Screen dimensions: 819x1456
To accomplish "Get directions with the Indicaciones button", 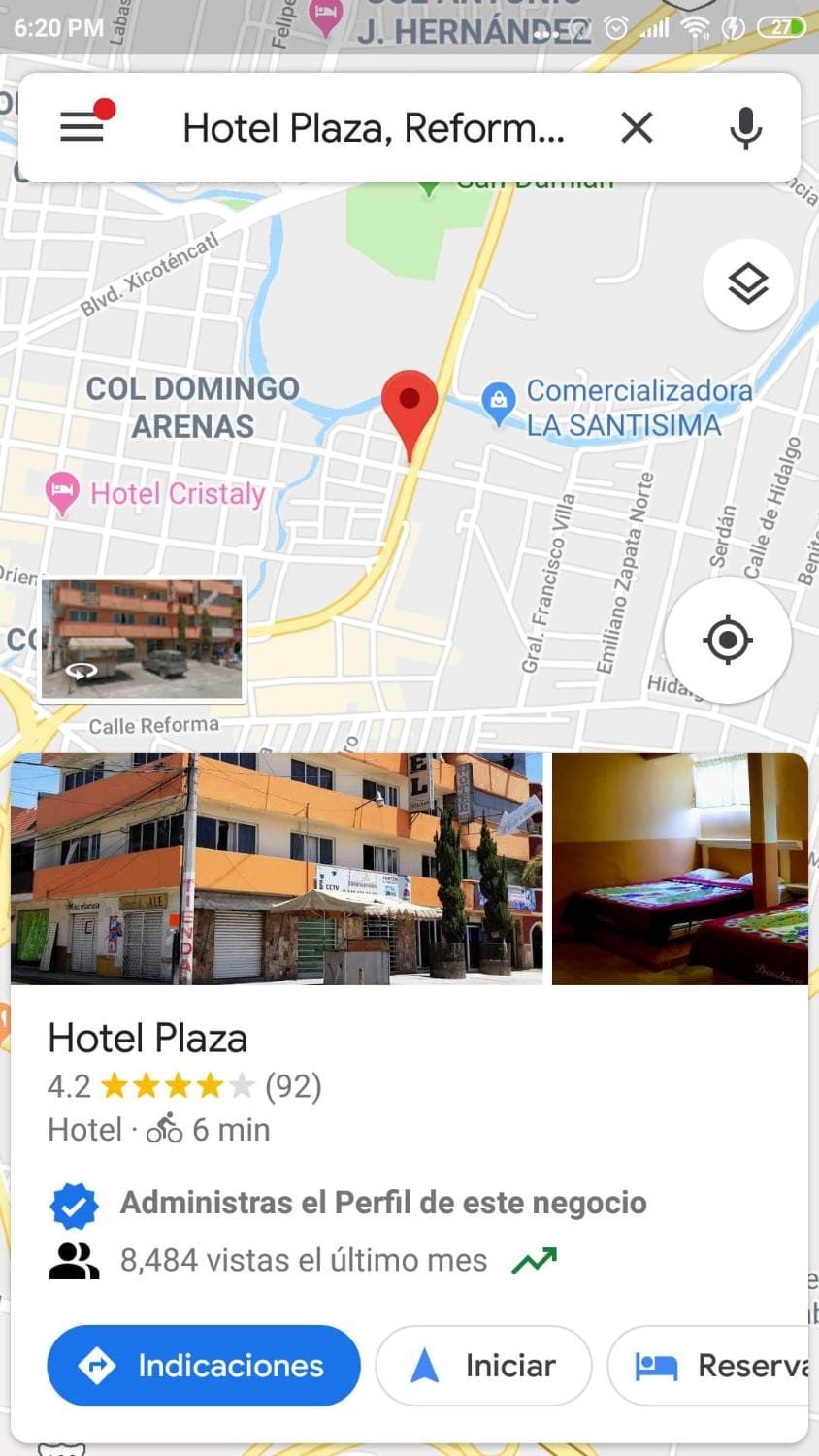I will tap(204, 1366).
